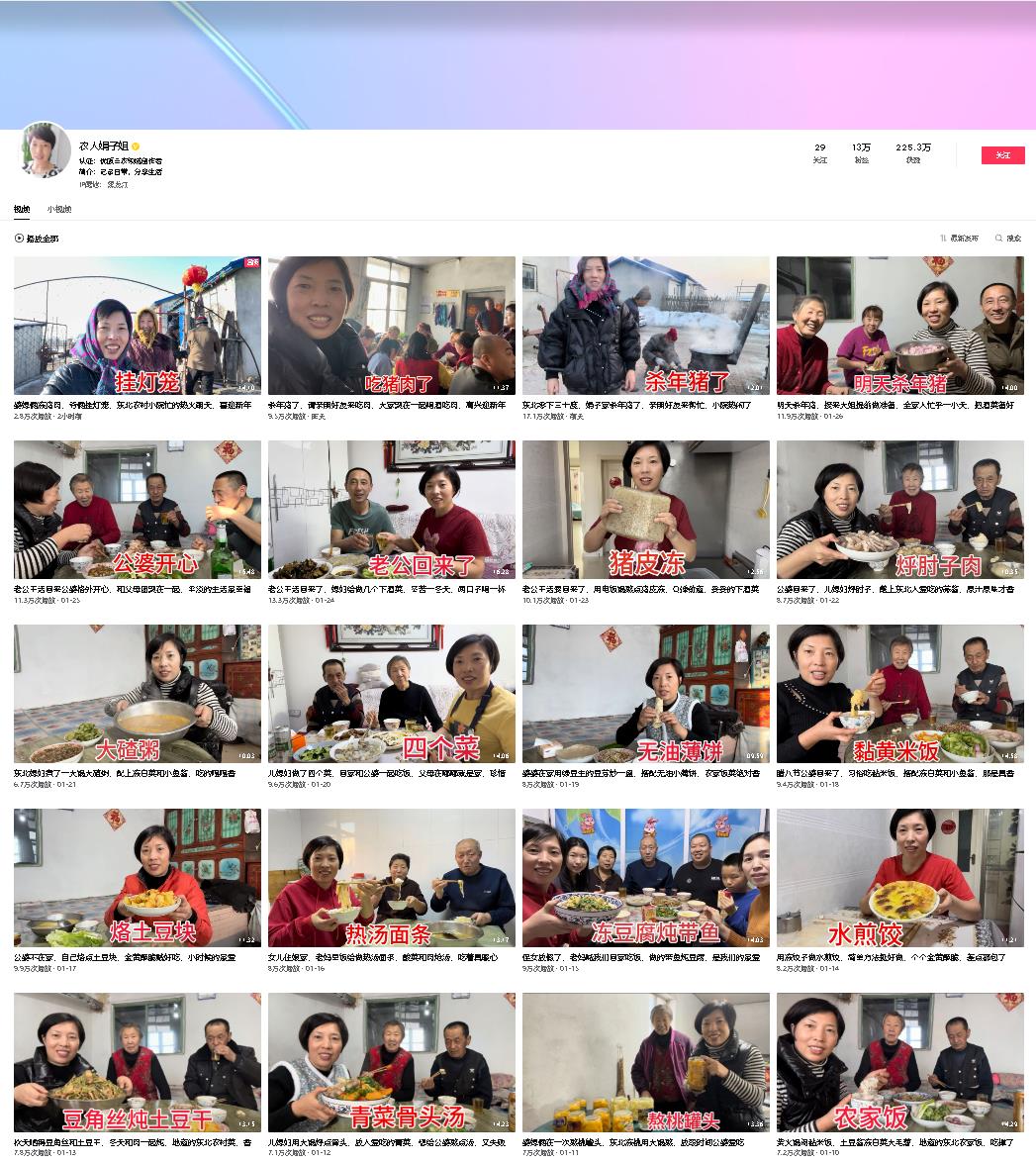This screenshot has height=1164, width=1036.
Task: Open the 冻豆腐炖带鱼 video
Action: (645, 878)
